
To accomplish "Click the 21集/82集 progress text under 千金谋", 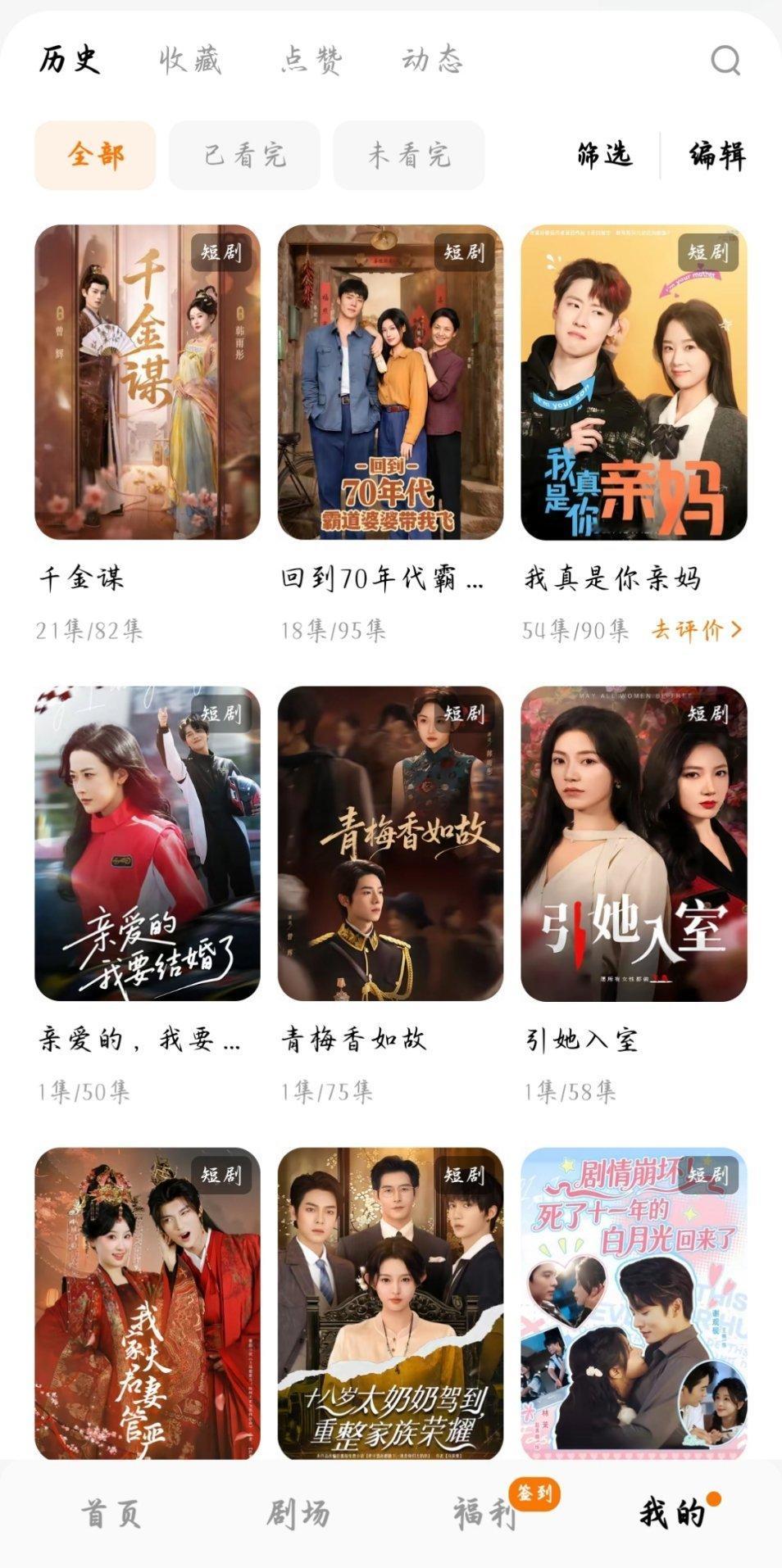I will 88,629.
